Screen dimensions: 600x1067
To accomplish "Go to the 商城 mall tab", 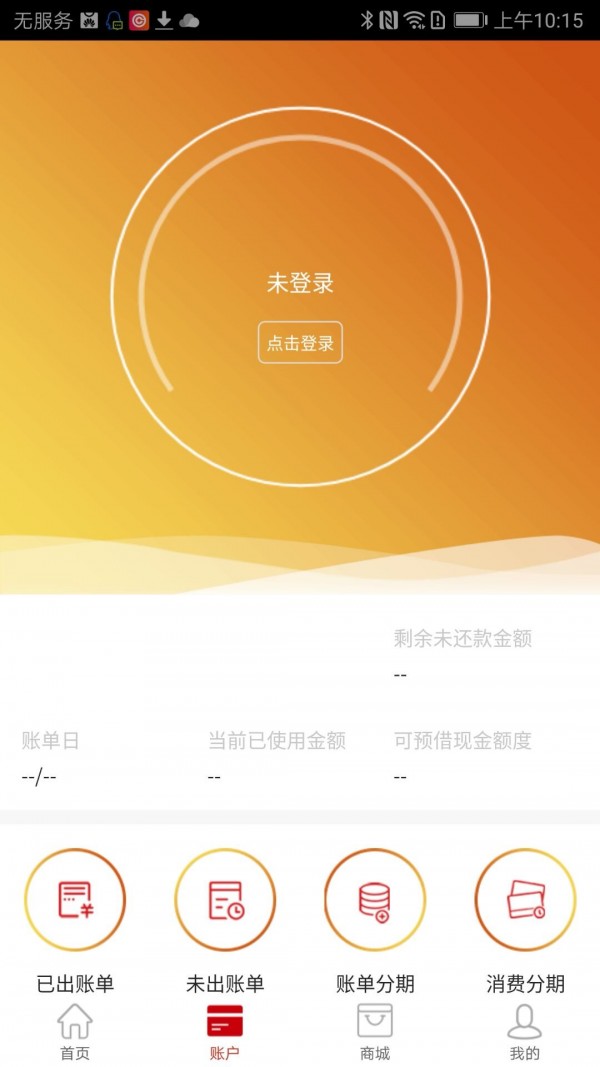I will 375,1032.
